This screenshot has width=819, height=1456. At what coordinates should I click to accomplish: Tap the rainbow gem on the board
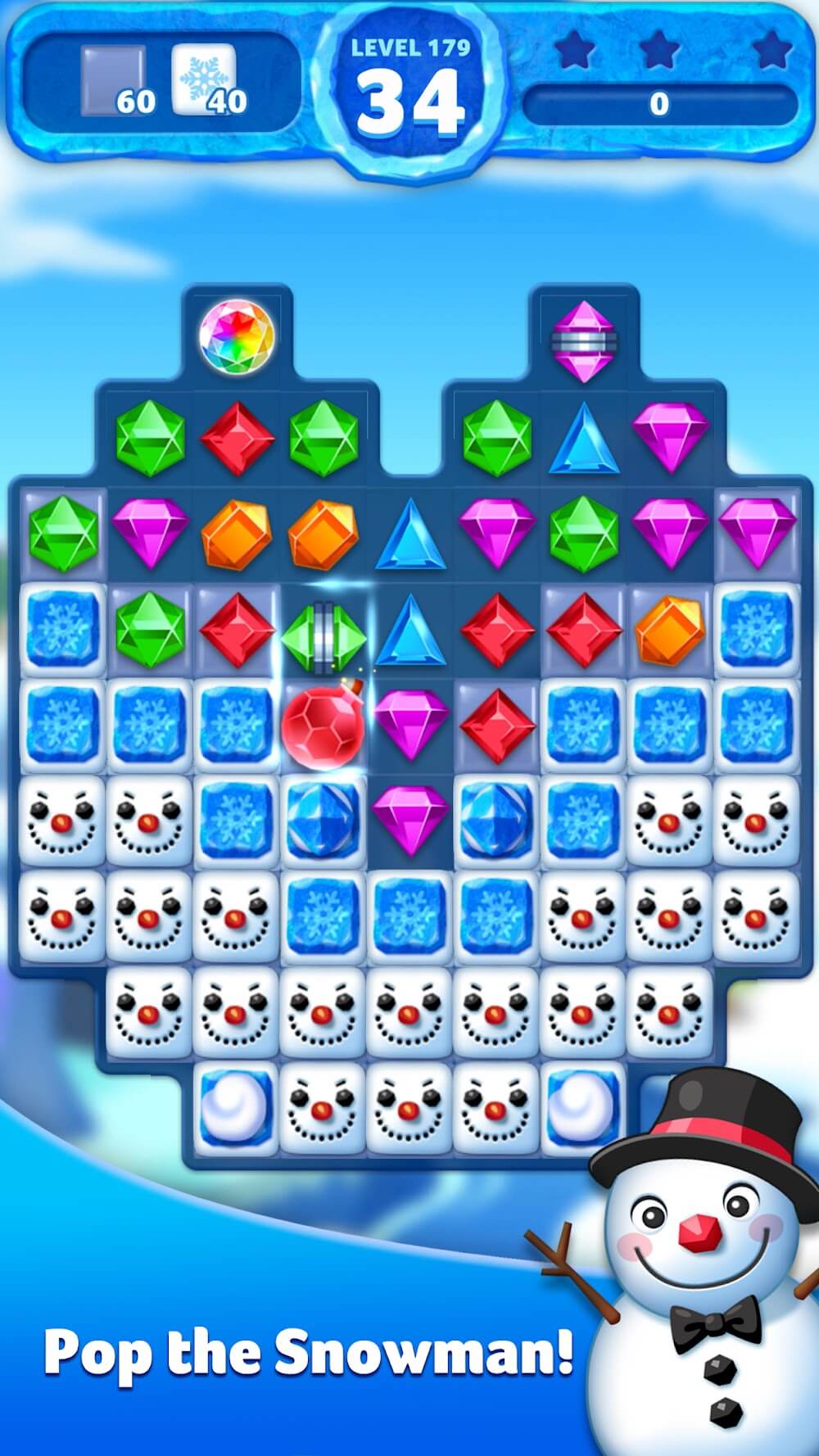(x=237, y=336)
